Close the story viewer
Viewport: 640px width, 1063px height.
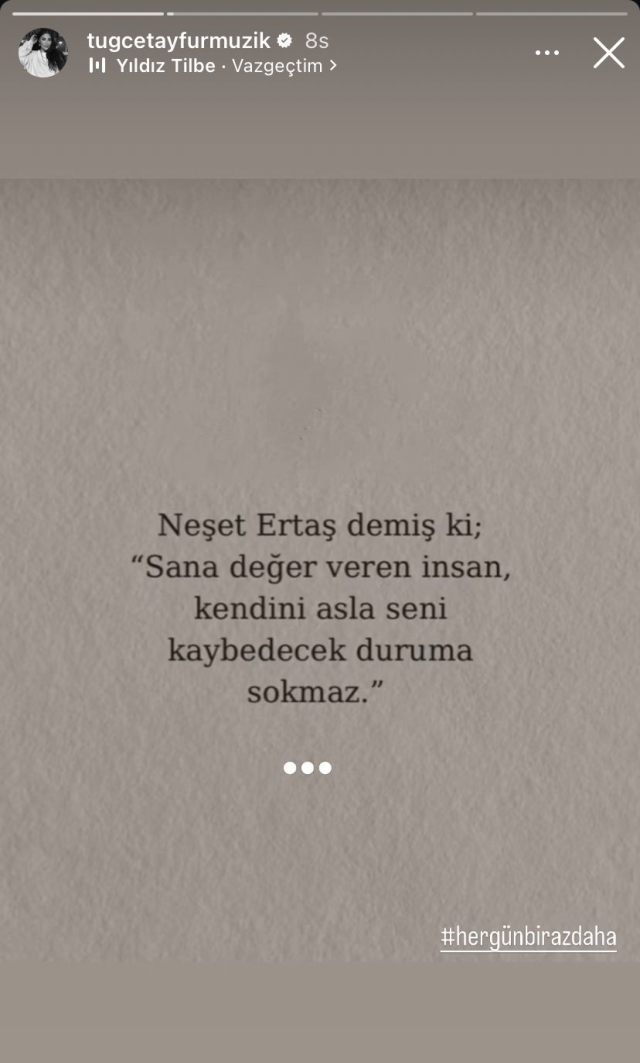point(608,53)
